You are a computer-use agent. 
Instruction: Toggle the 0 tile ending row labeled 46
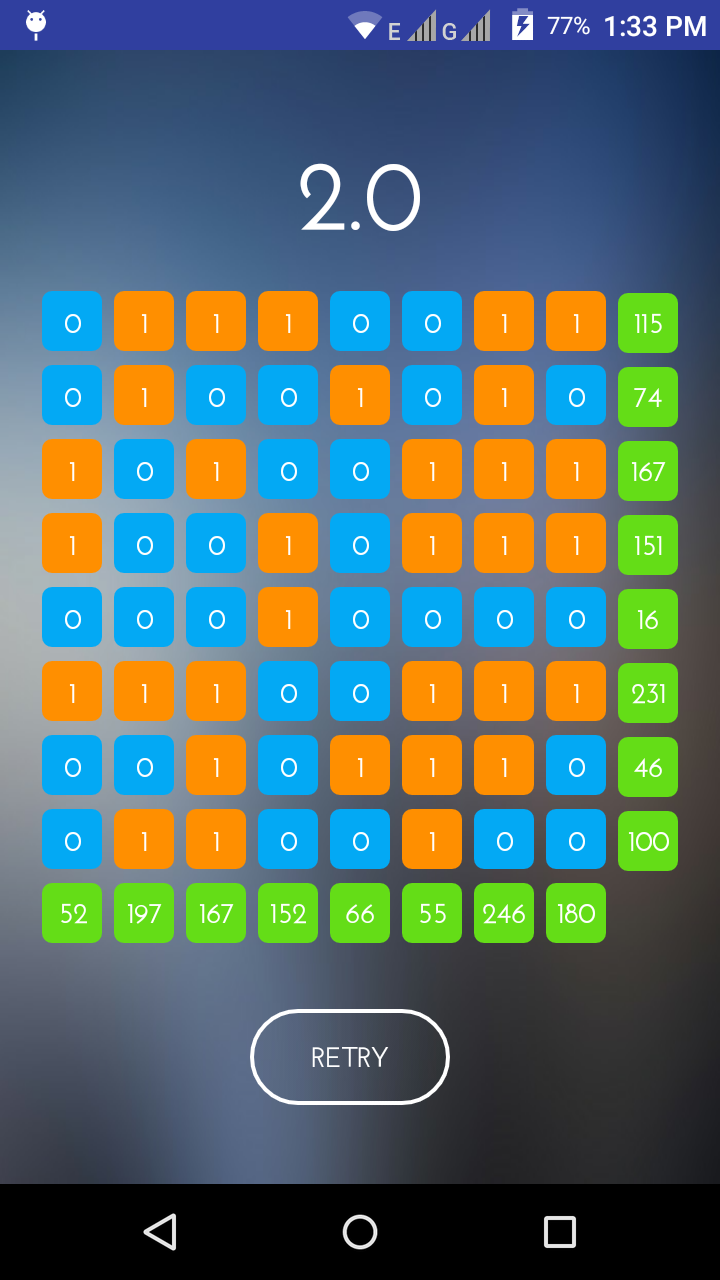coord(575,766)
